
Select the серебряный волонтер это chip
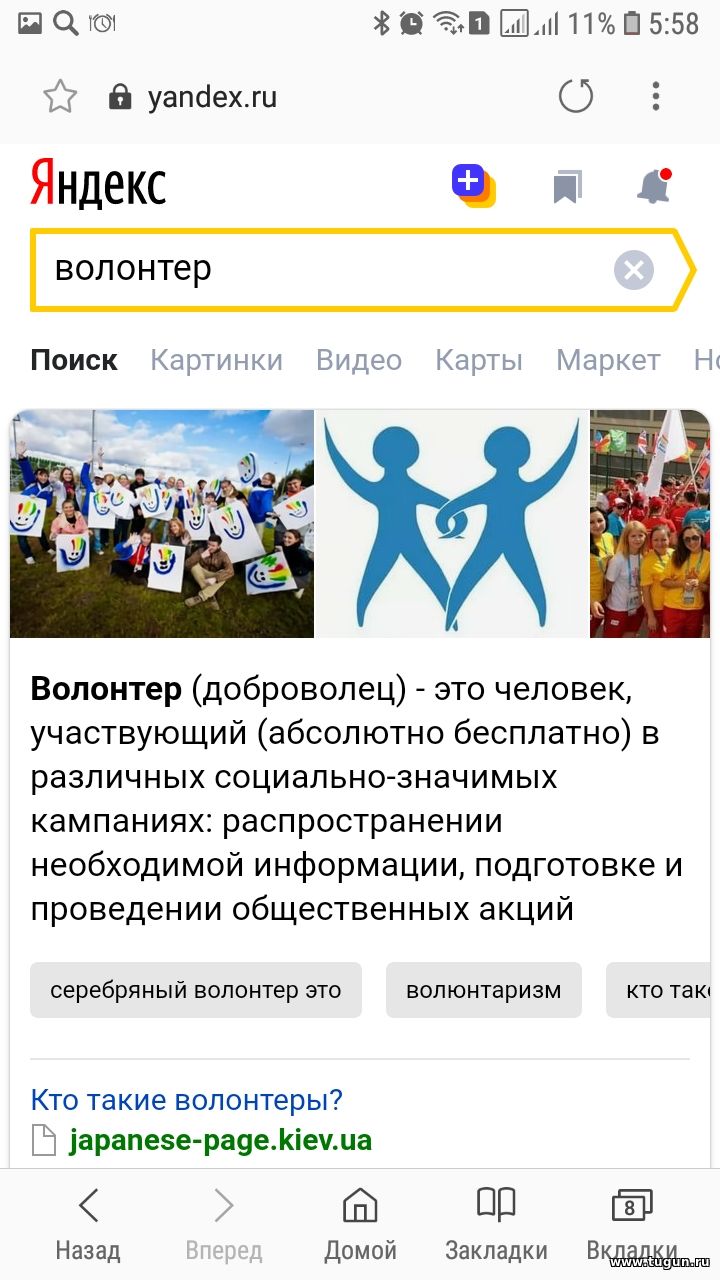[x=196, y=990]
